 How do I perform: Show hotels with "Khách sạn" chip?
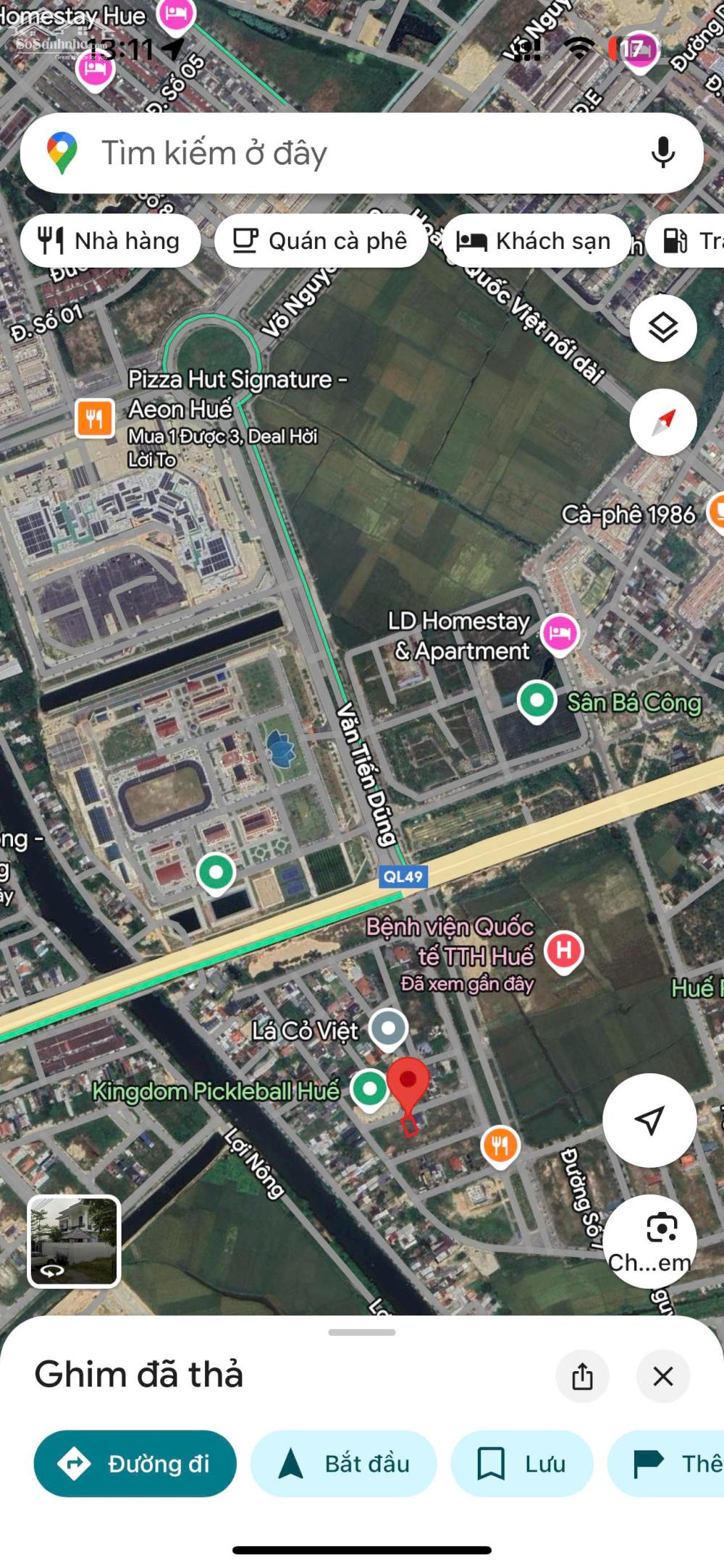pyautogui.click(x=535, y=241)
